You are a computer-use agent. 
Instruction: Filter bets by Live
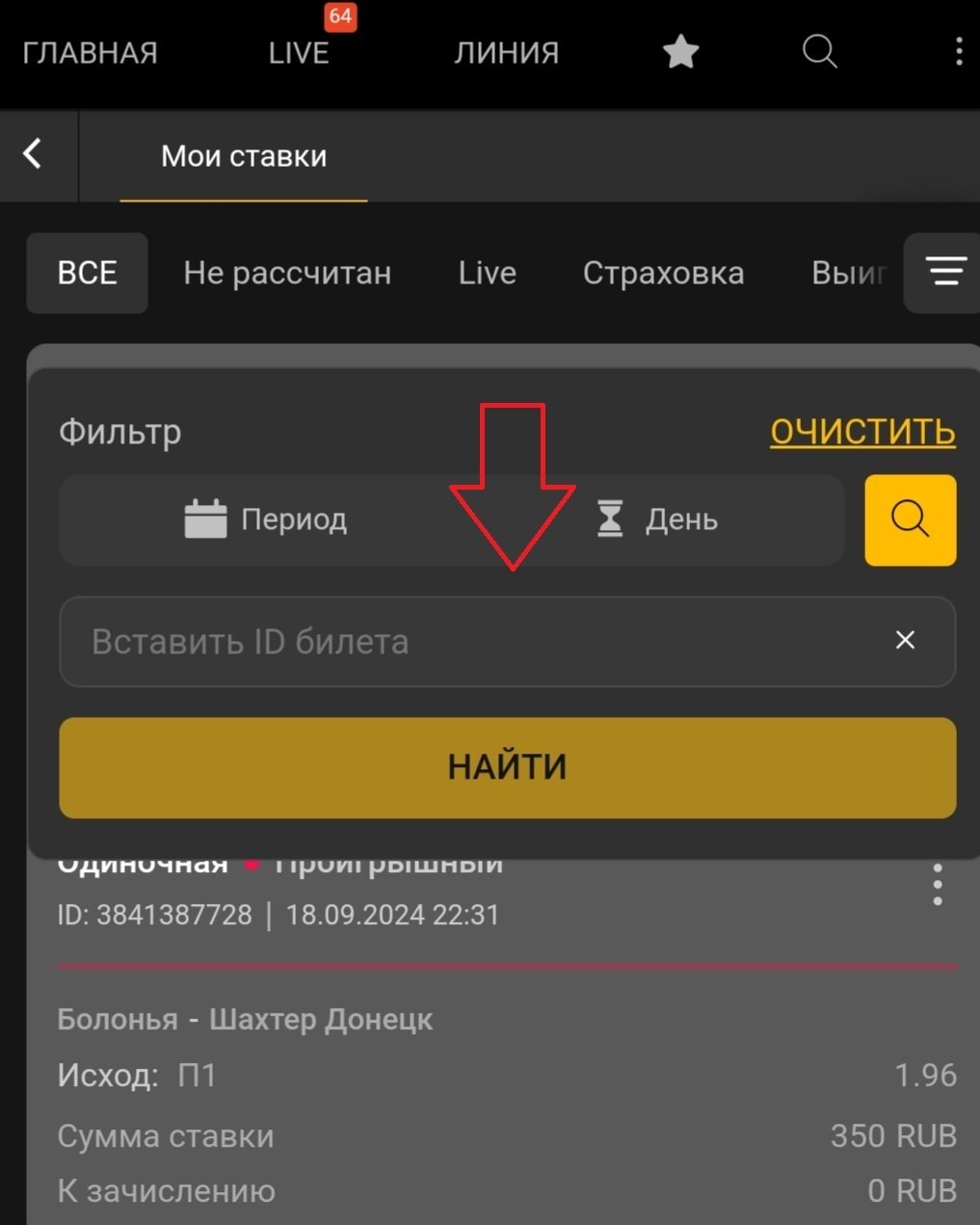pos(487,273)
